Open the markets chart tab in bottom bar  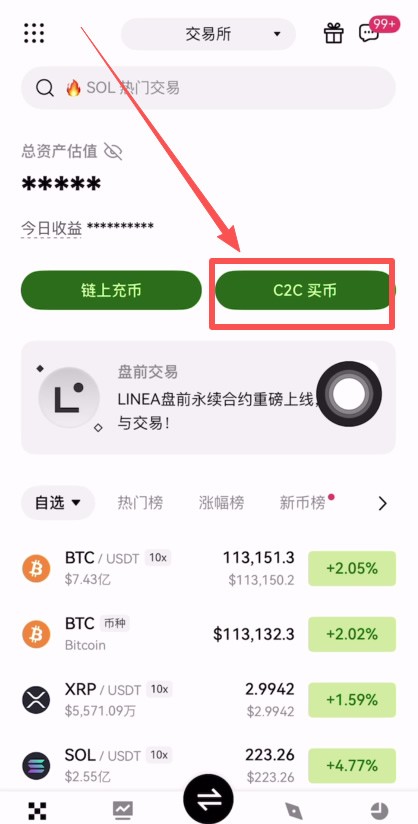pos(123,810)
